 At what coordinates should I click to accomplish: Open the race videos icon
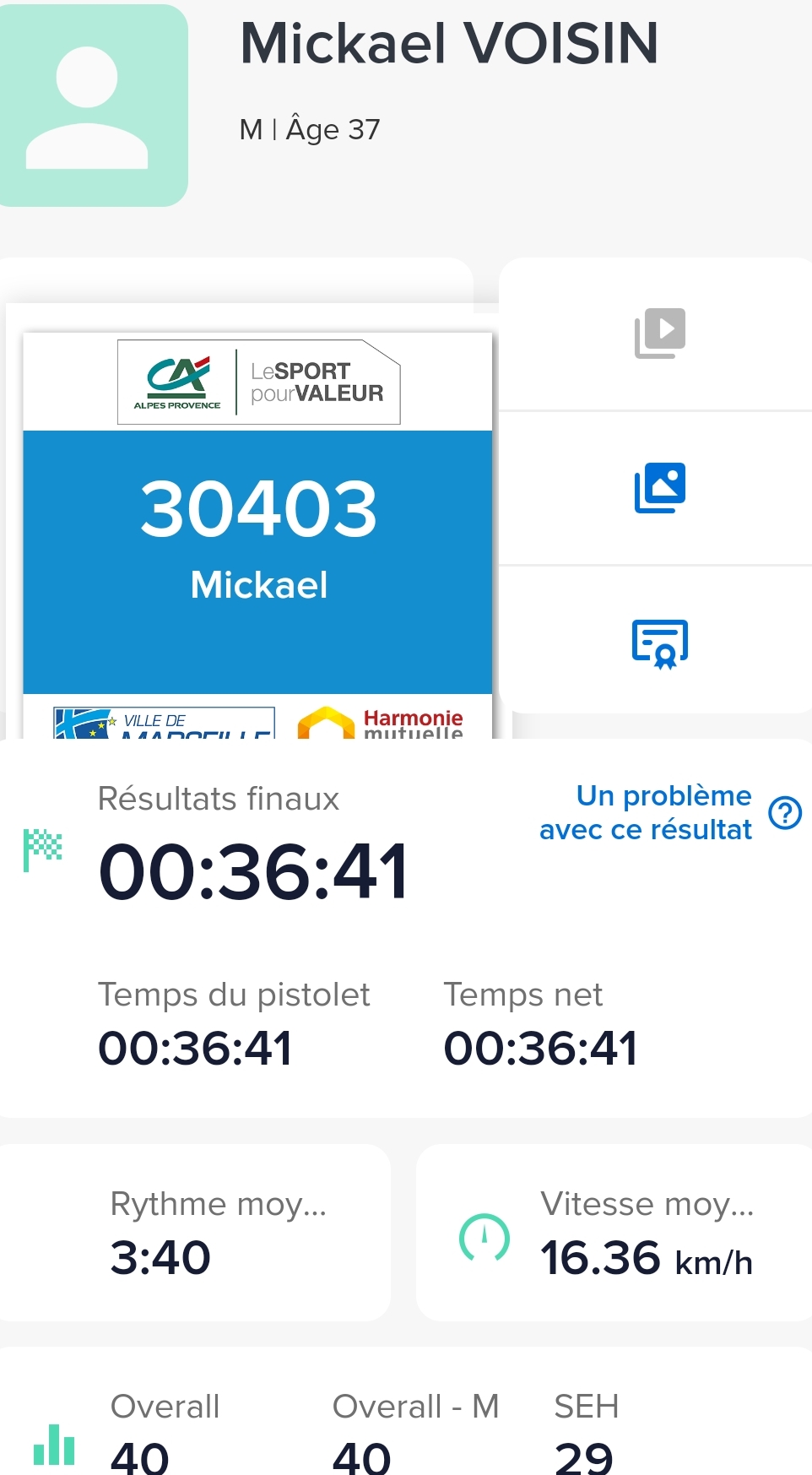(660, 333)
